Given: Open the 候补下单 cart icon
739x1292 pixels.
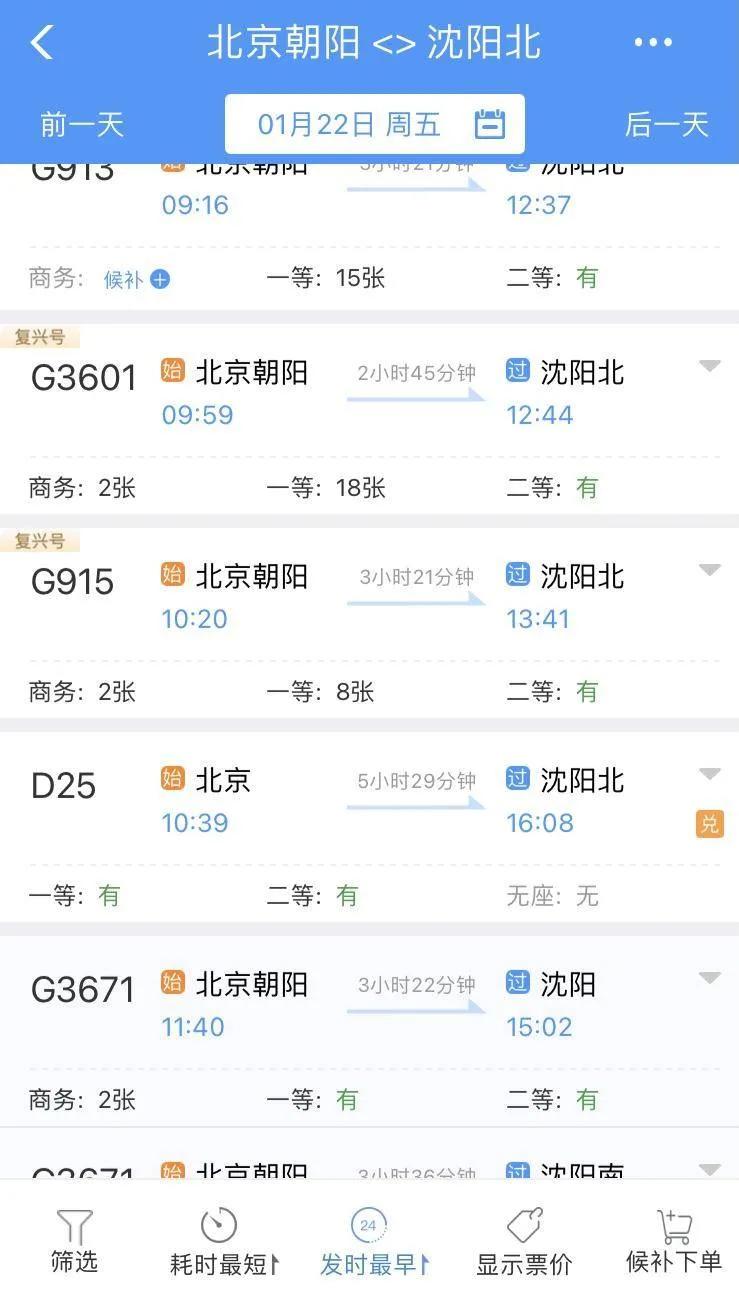Looking at the screenshot, I should pos(674,1222).
